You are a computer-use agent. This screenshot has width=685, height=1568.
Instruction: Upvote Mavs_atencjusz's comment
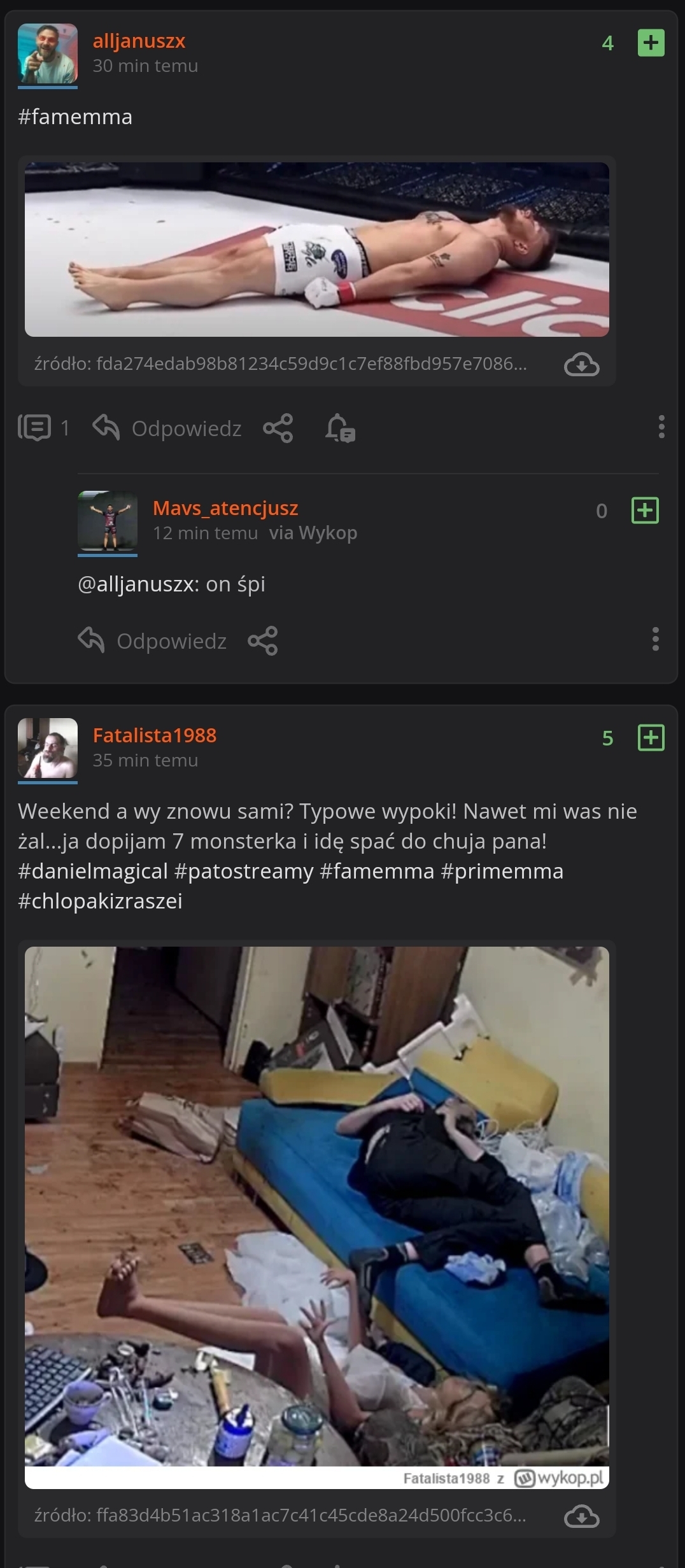point(644,511)
